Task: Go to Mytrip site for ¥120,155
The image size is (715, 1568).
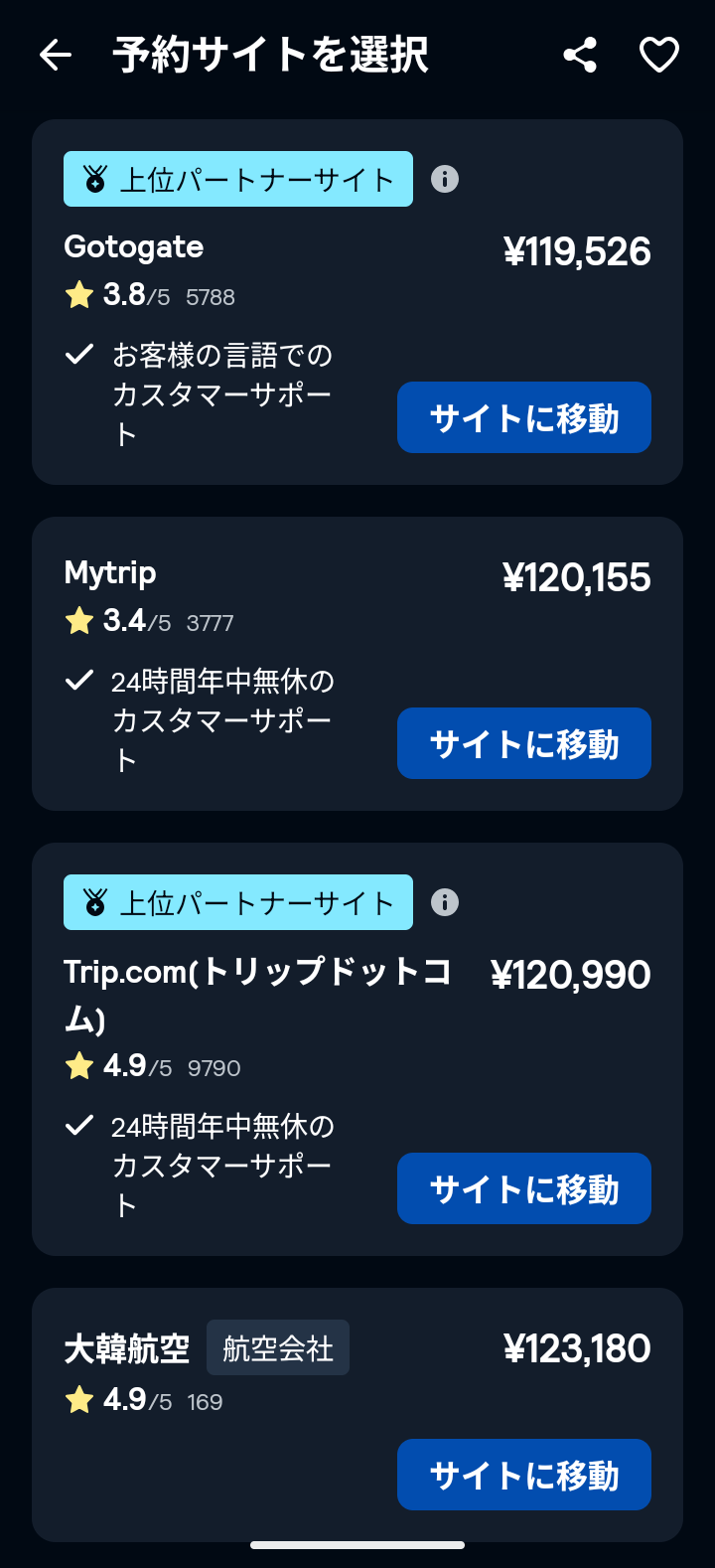Action: tap(524, 743)
